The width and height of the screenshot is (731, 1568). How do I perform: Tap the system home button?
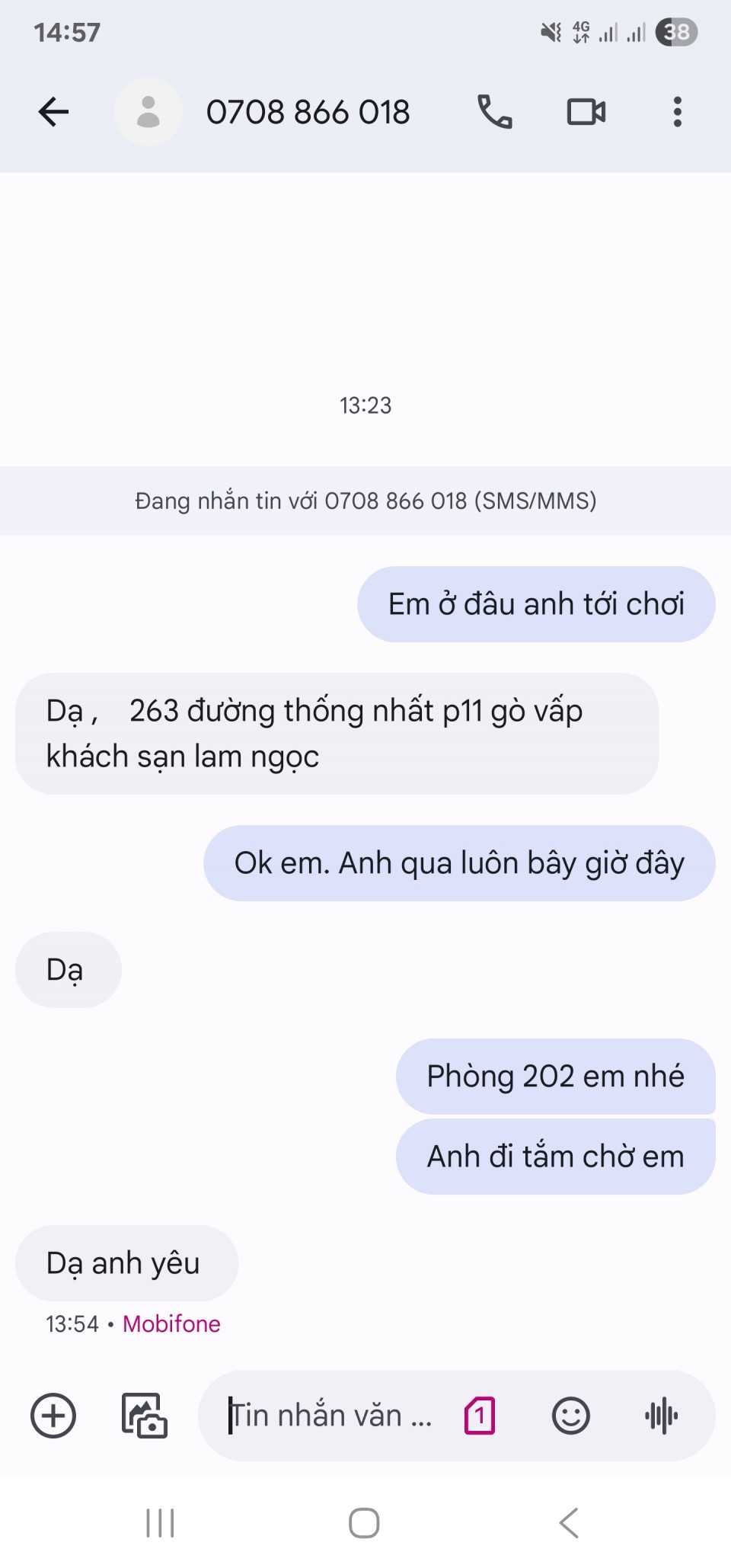pyautogui.click(x=364, y=1523)
